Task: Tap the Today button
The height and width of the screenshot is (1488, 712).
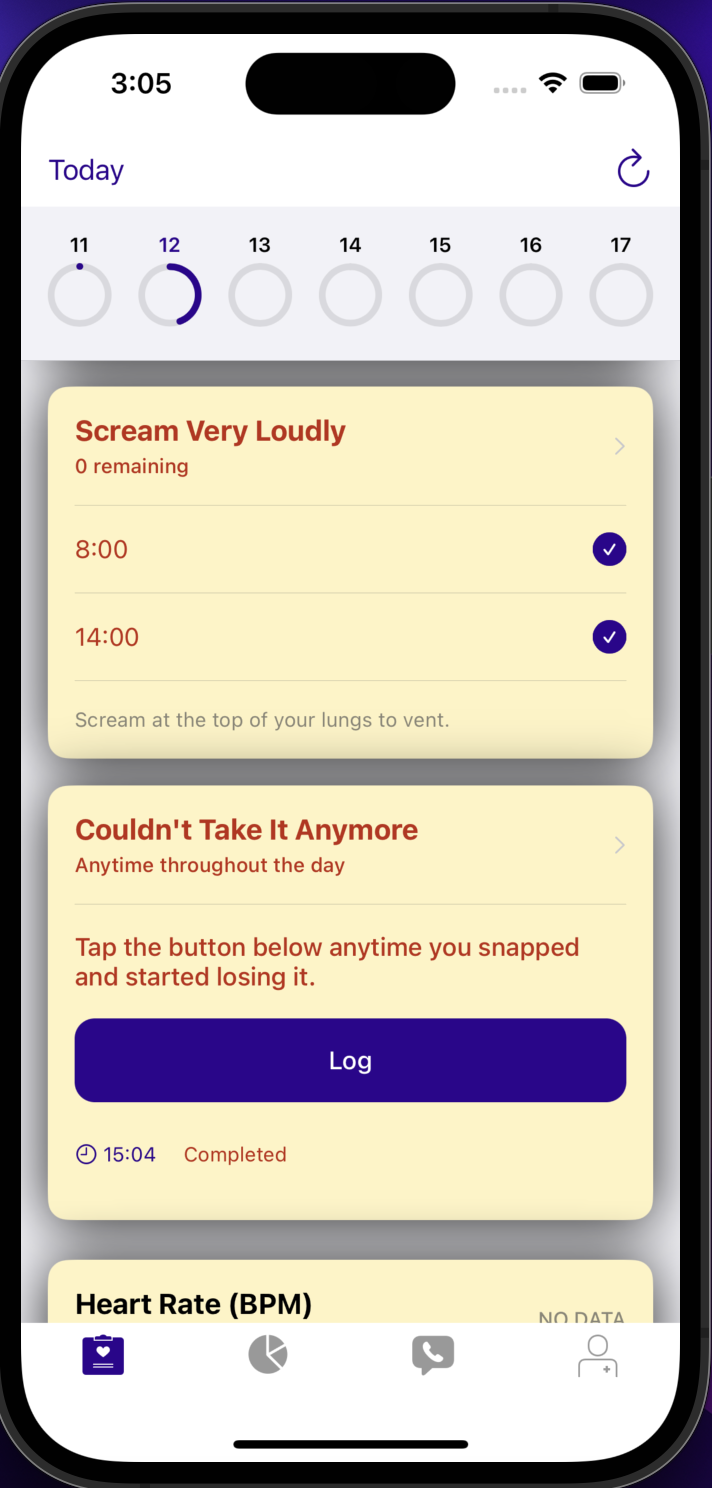Action: tap(86, 170)
